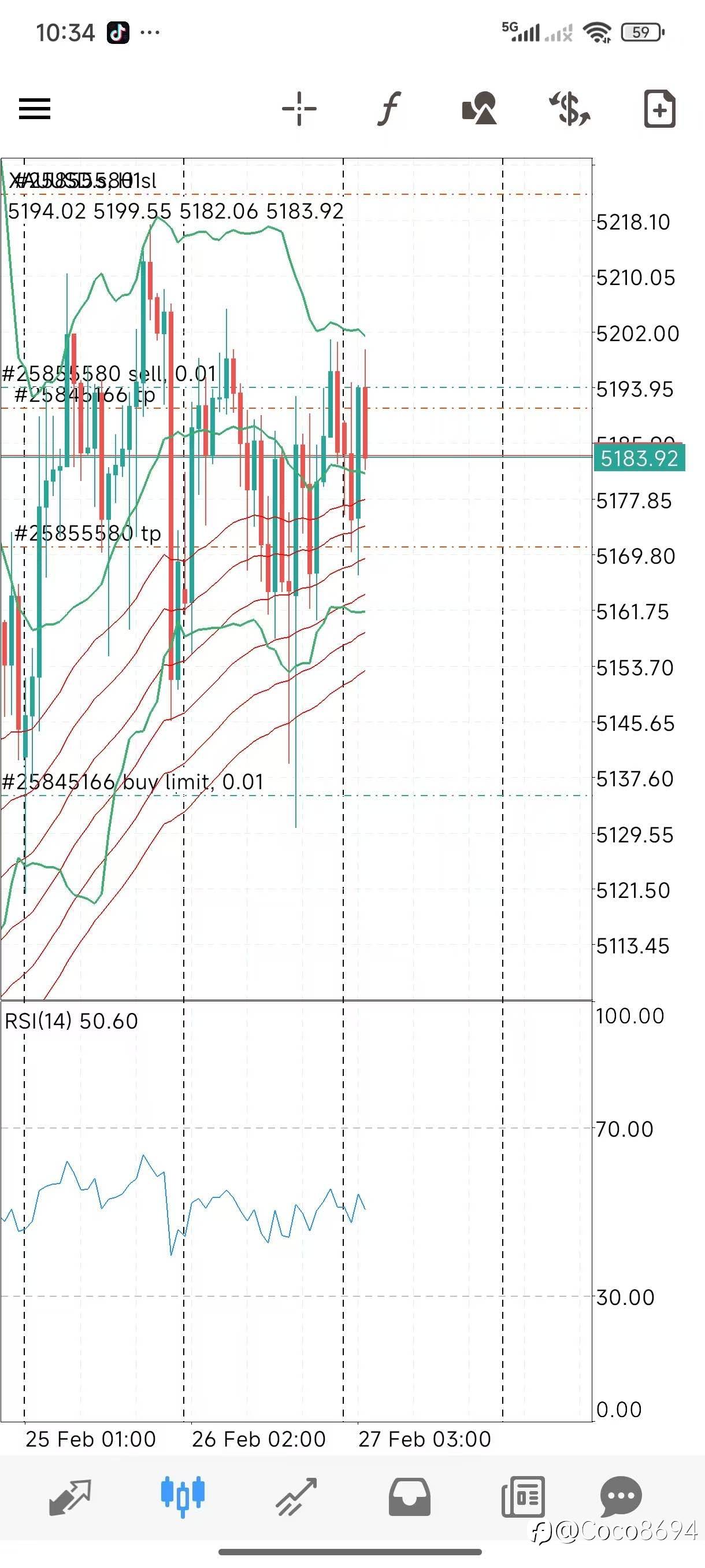Open the indicators list (f icon)
The height and width of the screenshot is (1568, 705).
point(389,108)
